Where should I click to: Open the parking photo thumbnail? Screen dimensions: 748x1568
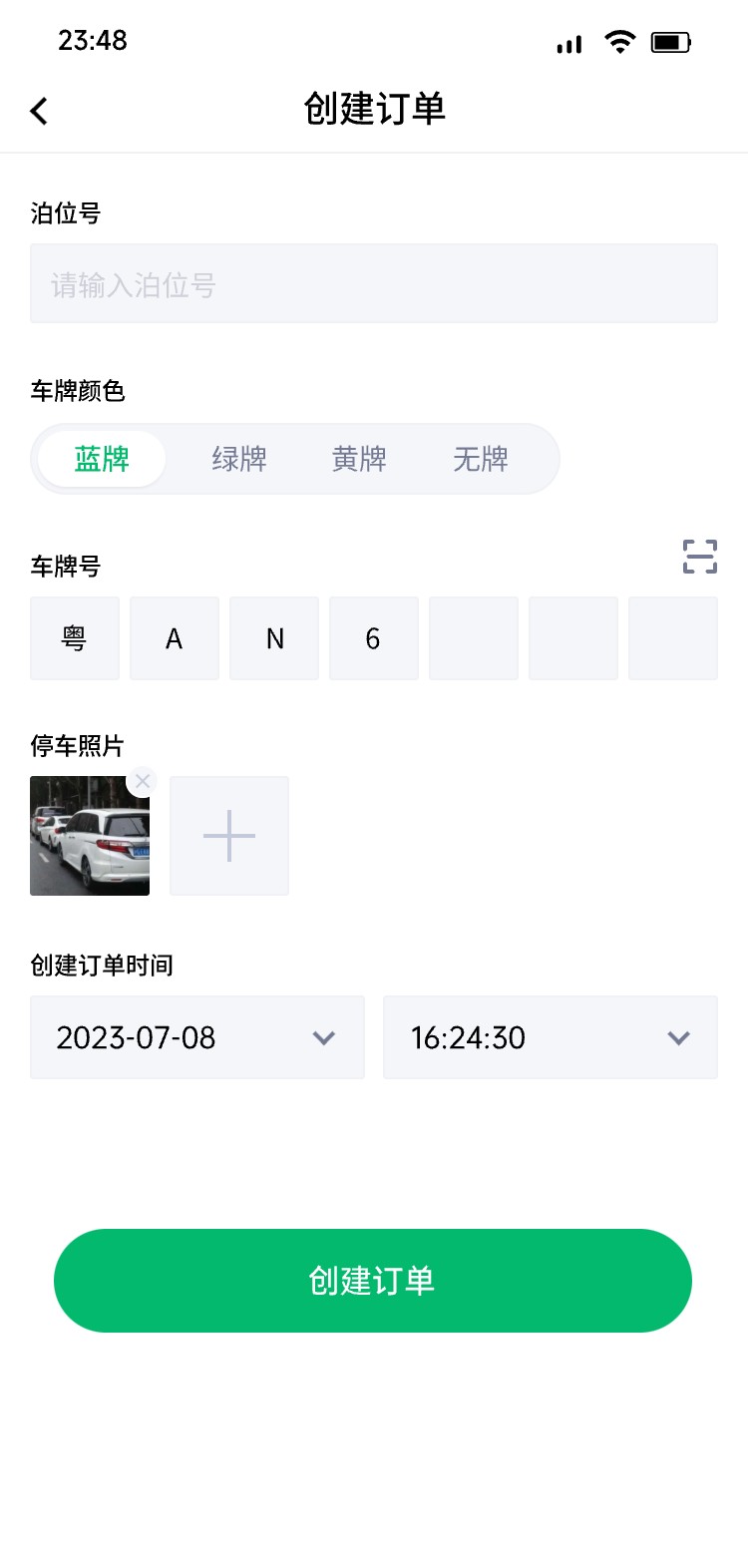pos(90,836)
